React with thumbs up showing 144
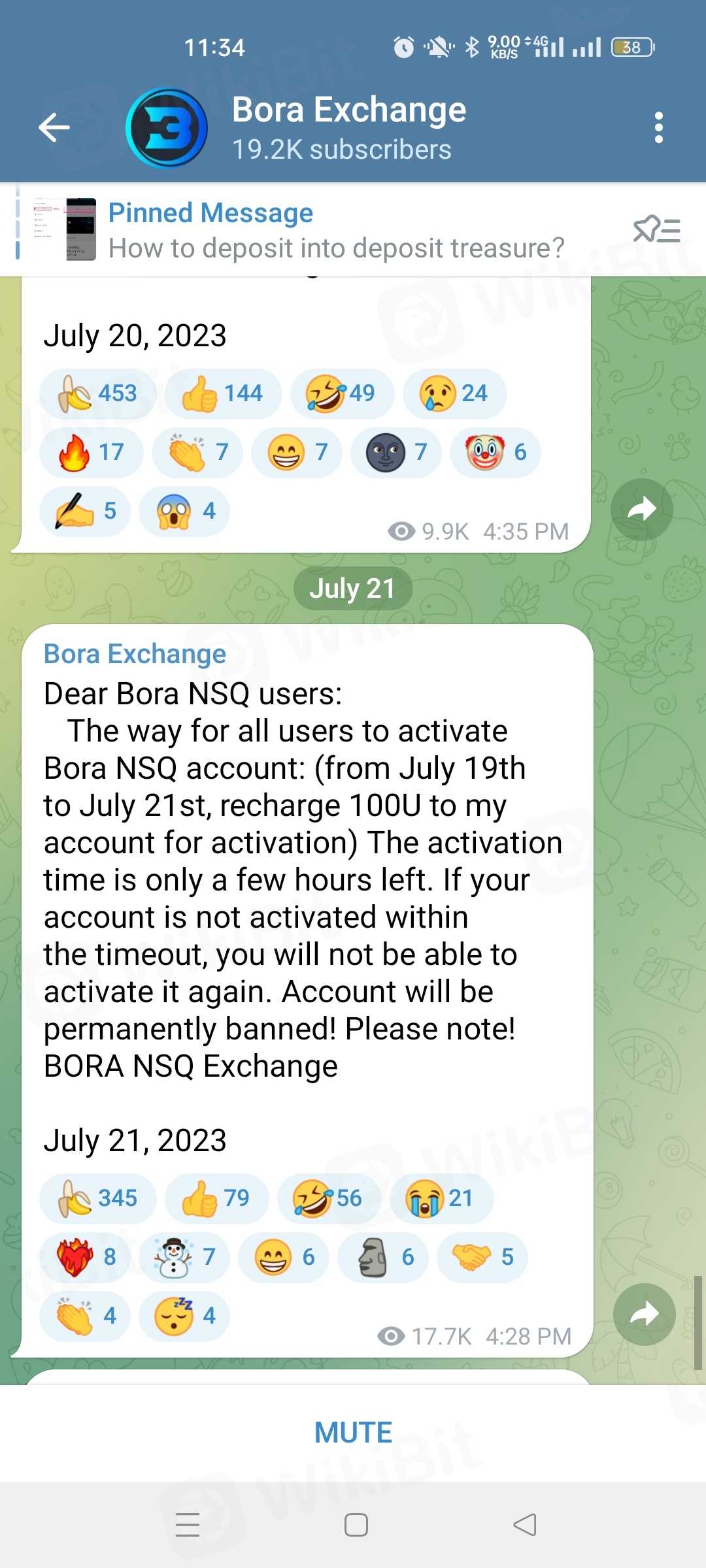Image resolution: width=706 pixels, height=1568 pixels. [x=223, y=393]
